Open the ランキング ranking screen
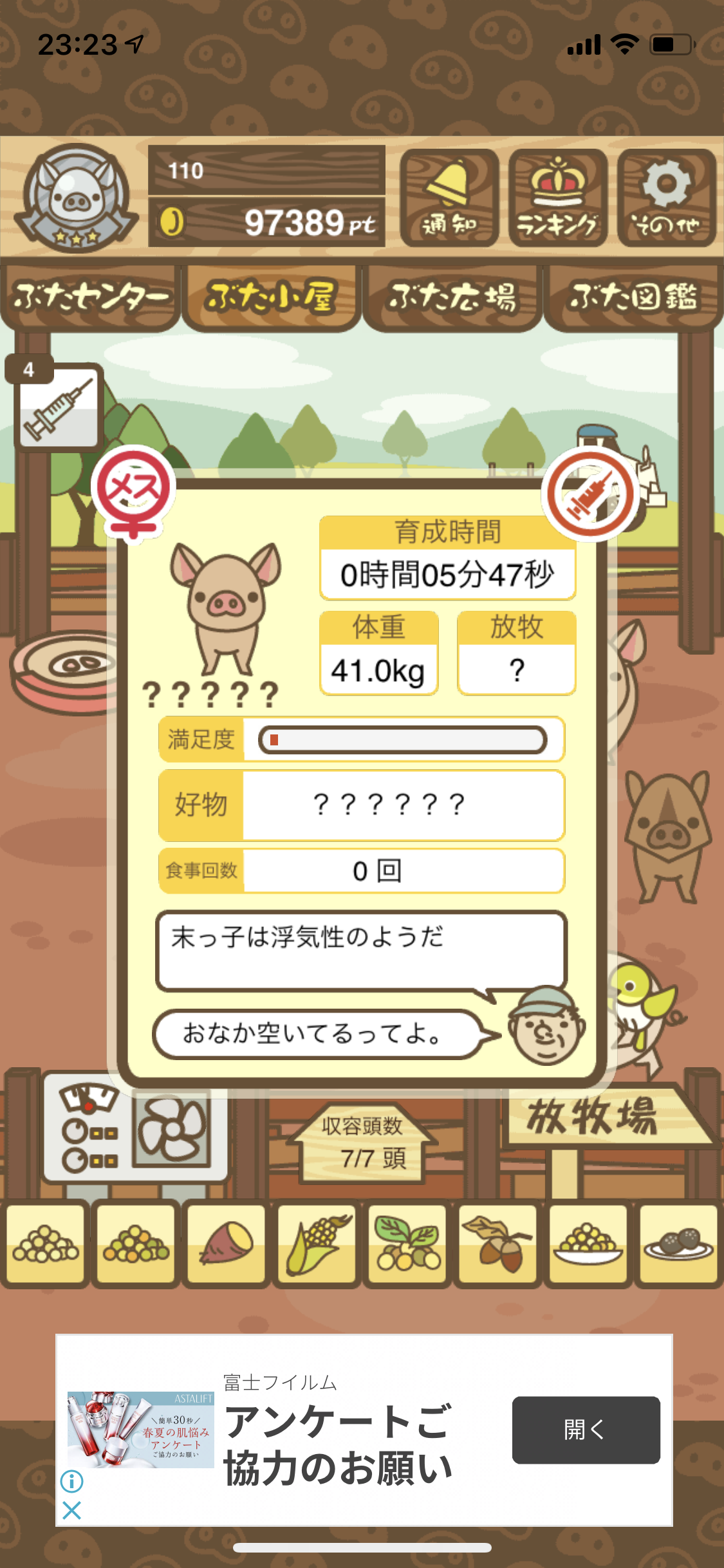 (557, 198)
